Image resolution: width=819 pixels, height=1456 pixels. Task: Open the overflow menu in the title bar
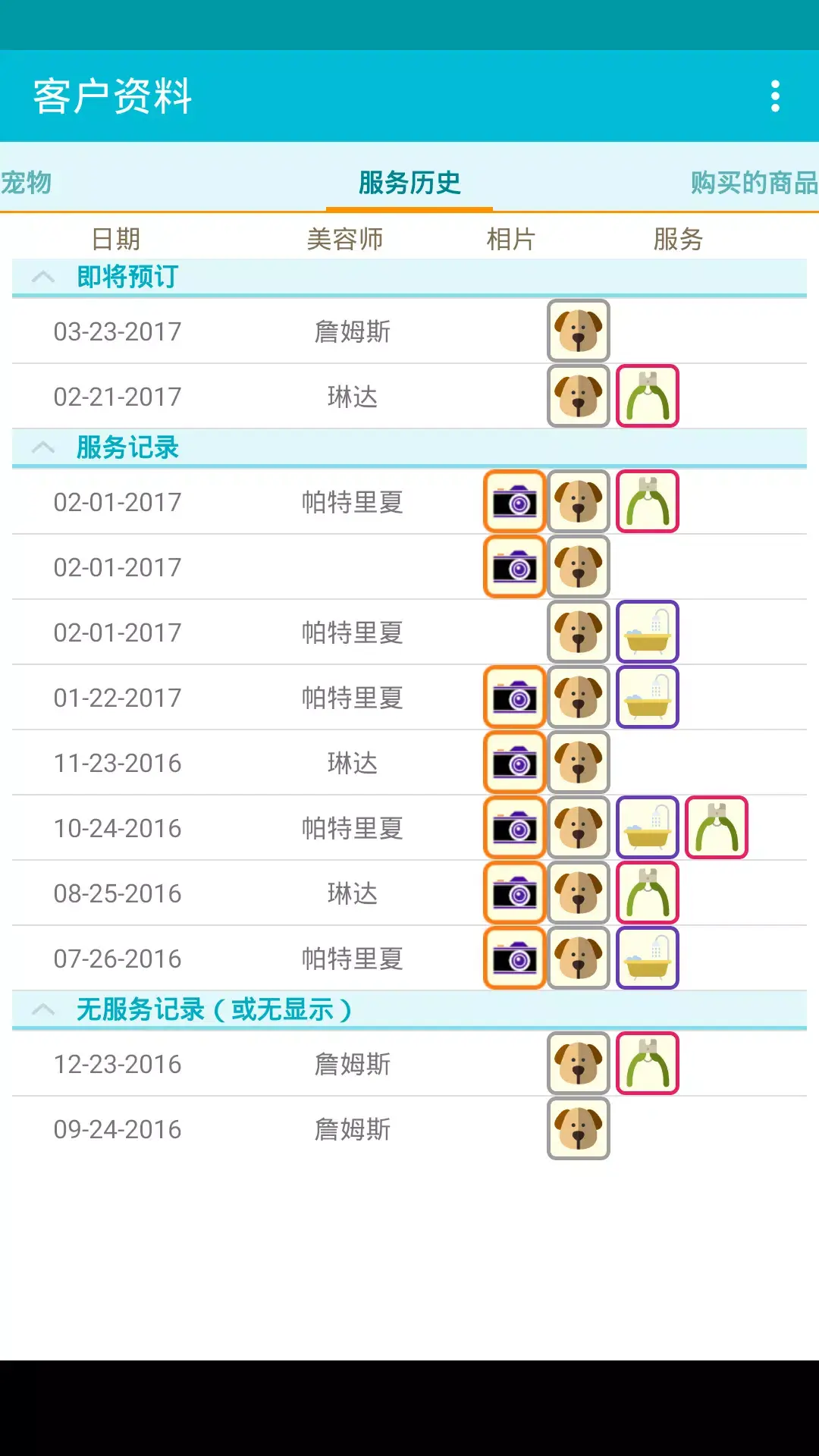(x=774, y=95)
